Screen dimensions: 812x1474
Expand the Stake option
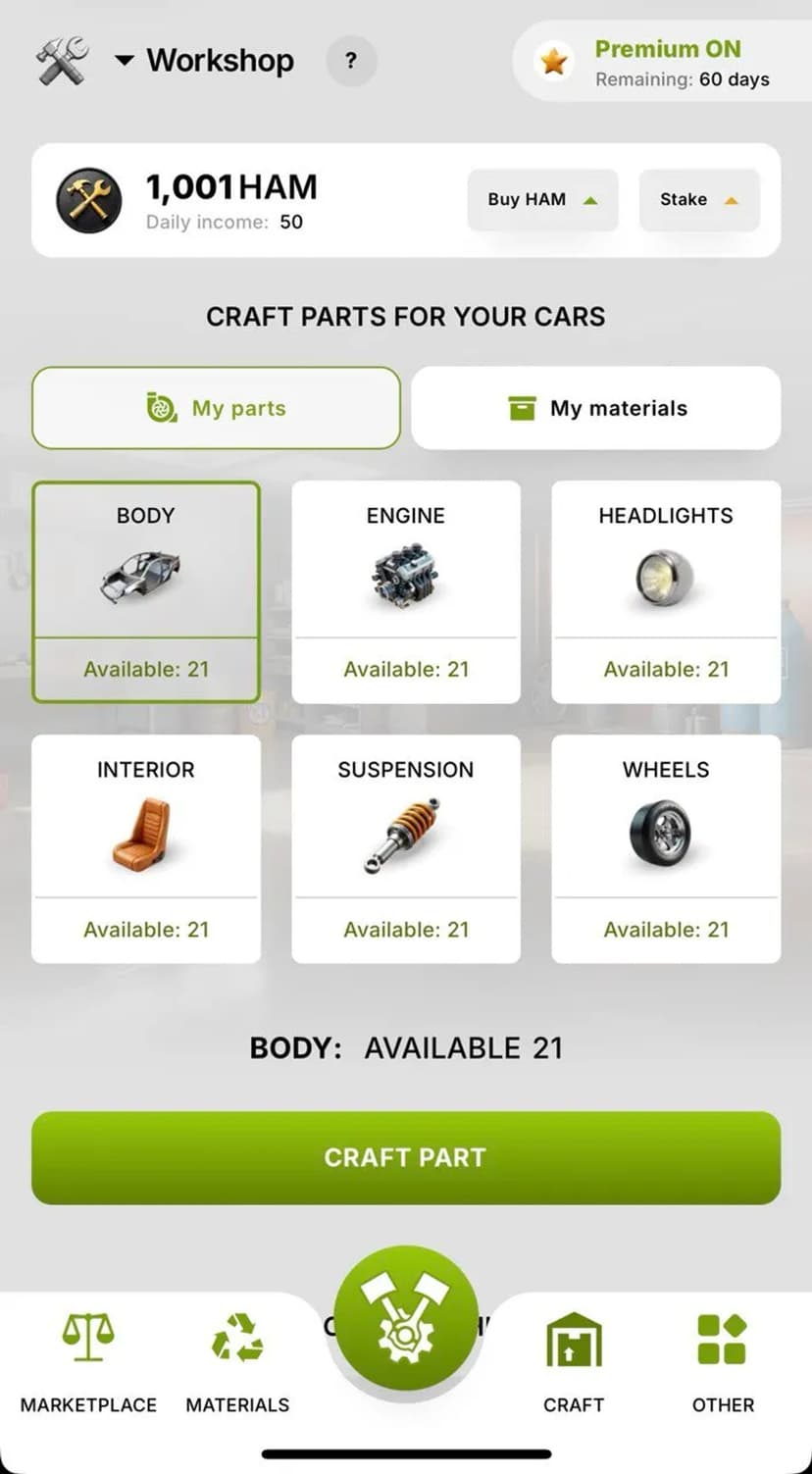pos(698,200)
